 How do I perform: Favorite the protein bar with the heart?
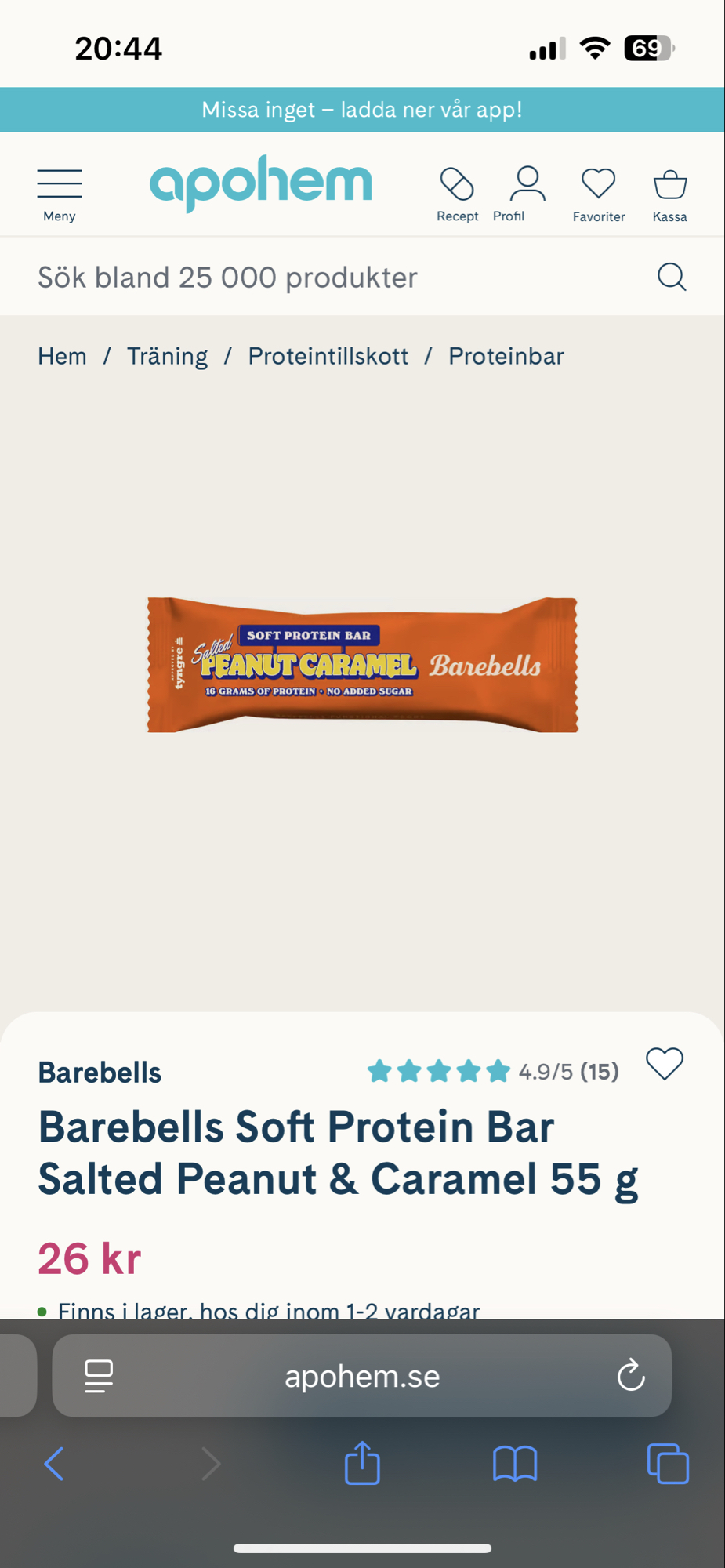(664, 1064)
